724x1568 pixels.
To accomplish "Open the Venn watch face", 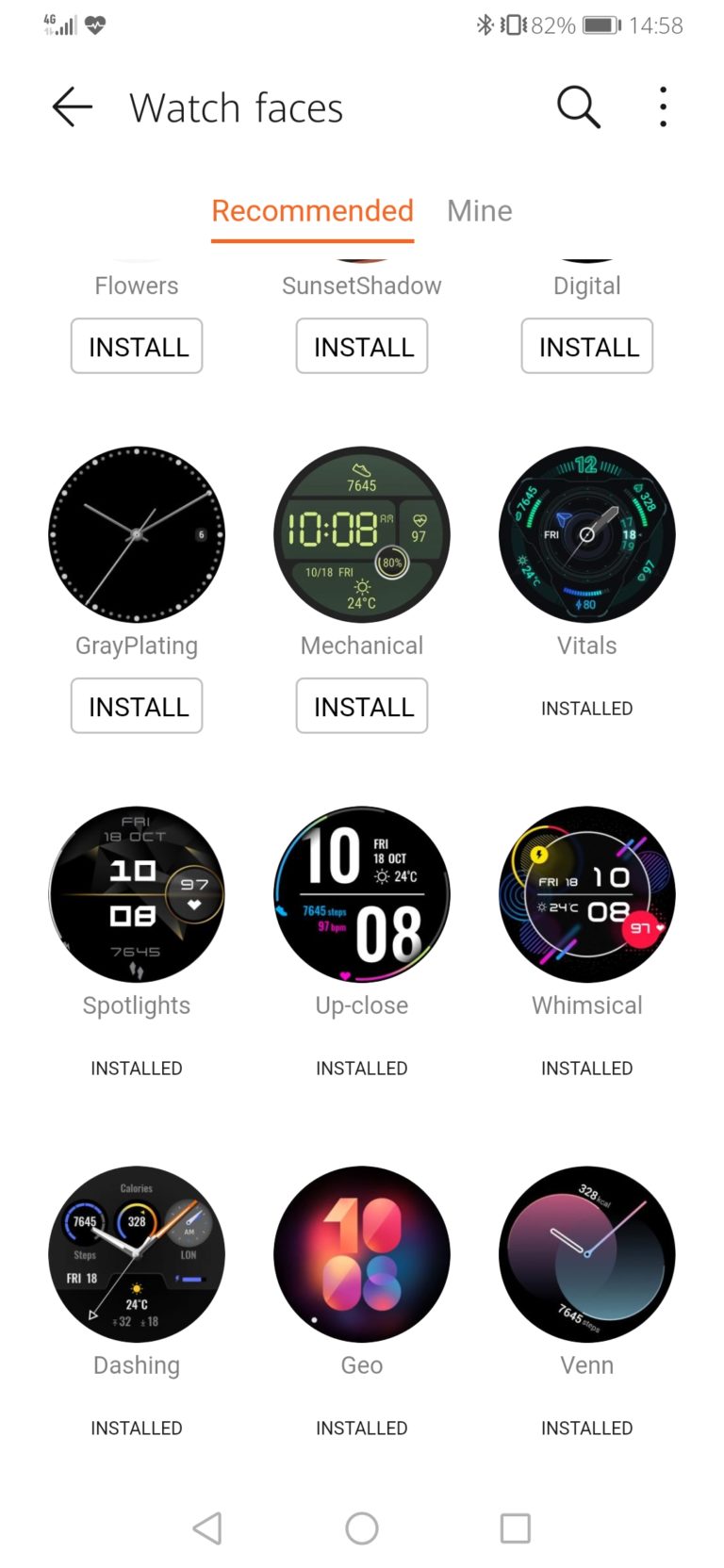I will click(586, 1254).
